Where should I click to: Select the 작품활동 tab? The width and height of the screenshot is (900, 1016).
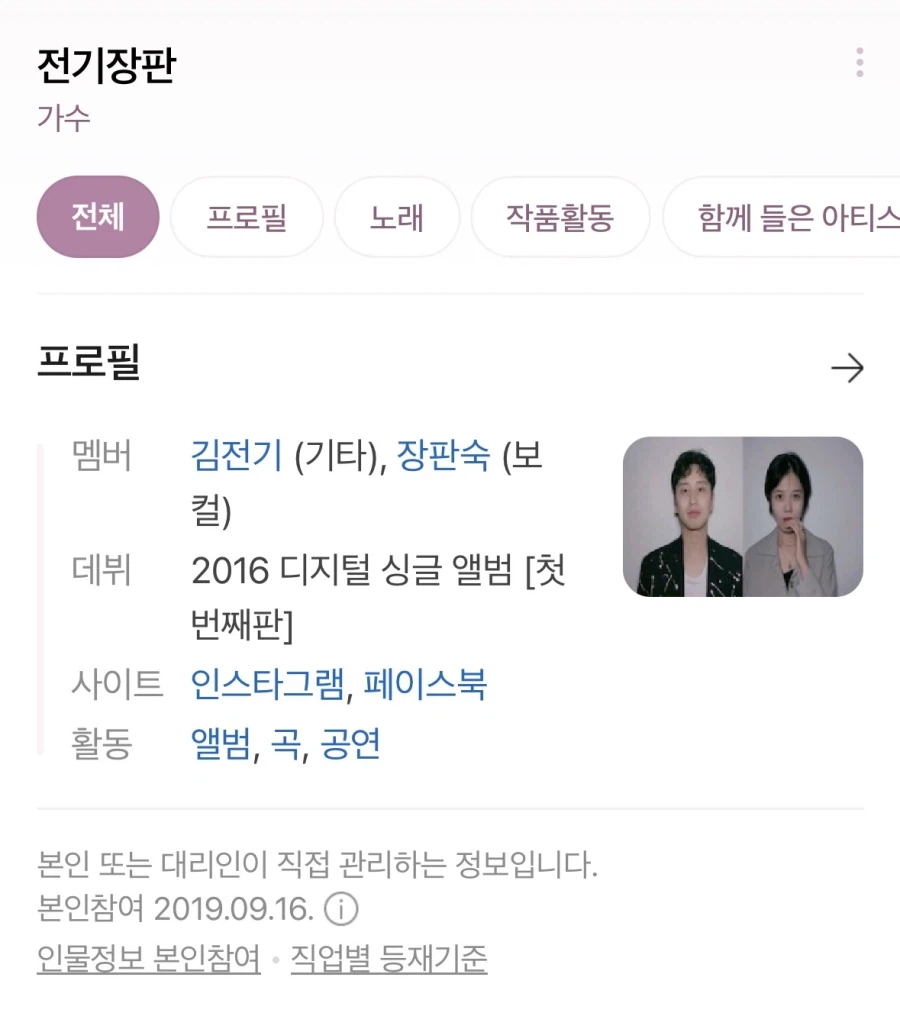point(559,216)
